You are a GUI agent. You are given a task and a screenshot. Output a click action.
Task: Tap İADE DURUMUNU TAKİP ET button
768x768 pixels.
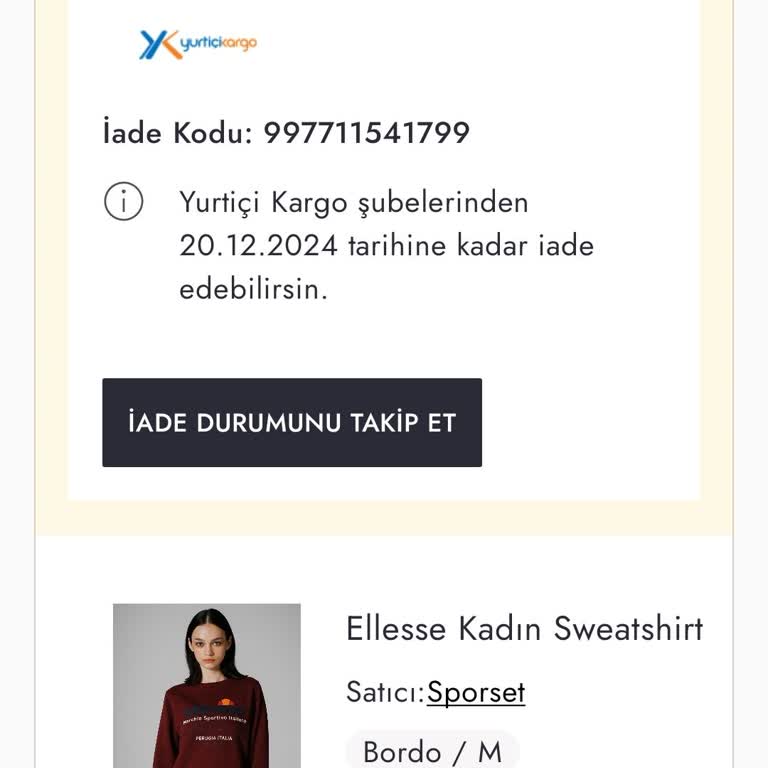coord(291,422)
